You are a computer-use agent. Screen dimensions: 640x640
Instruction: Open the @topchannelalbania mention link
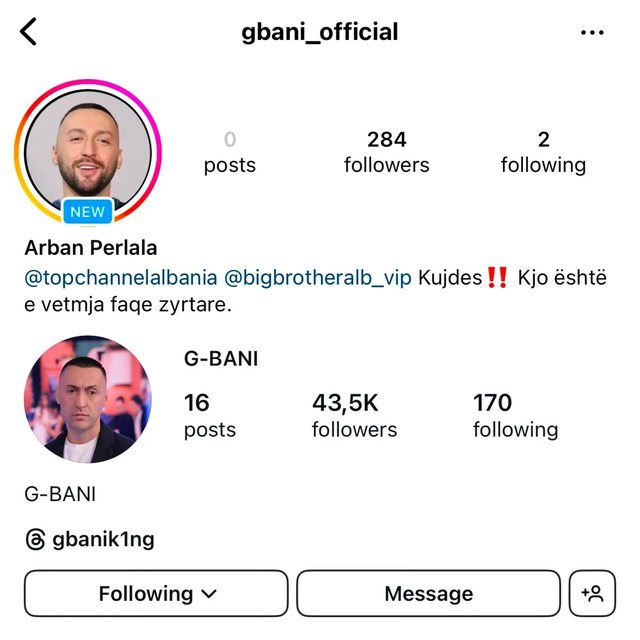click(x=121, y=278)
